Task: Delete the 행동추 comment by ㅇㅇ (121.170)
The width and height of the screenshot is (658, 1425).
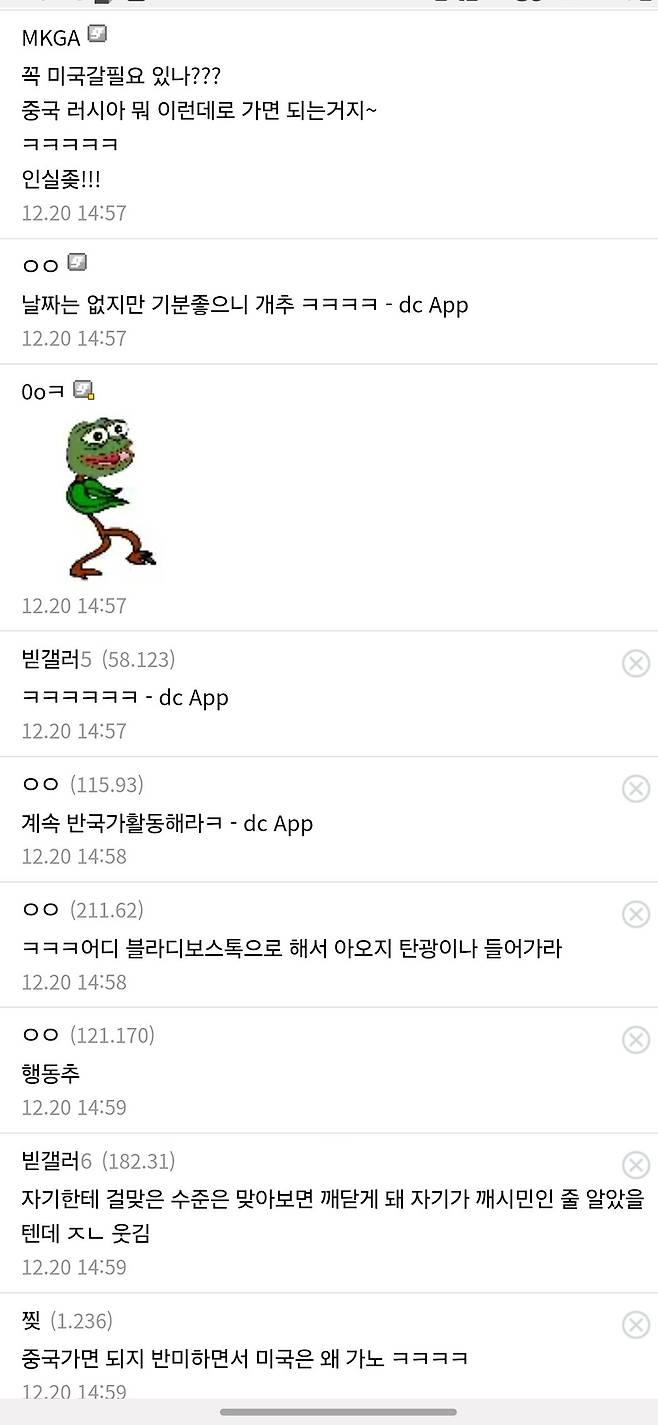Action: [636, 1040]
